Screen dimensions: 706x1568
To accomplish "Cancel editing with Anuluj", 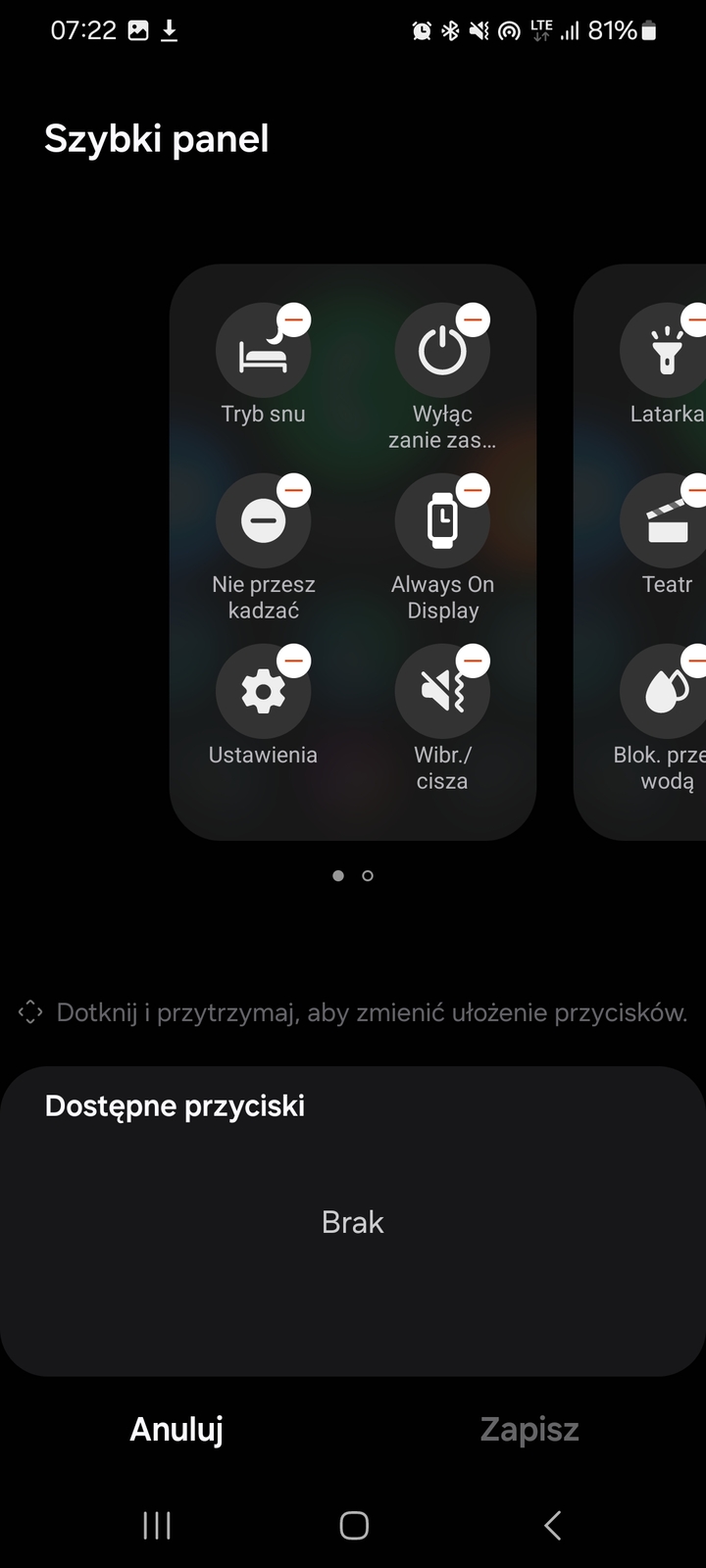I will coord(176,1429).
